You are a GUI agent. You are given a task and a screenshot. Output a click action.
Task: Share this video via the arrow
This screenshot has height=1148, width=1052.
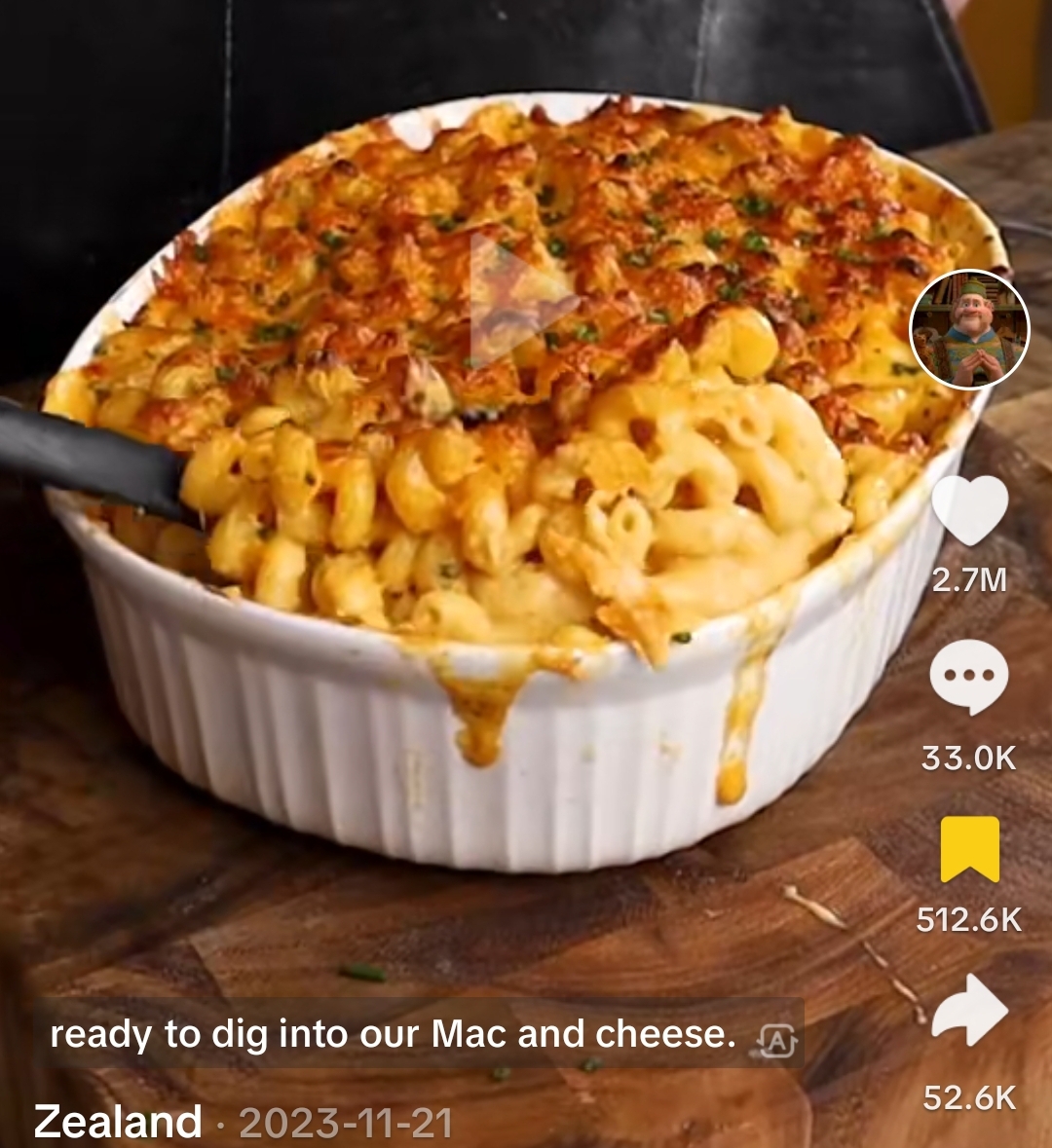pyautogui.click(x=969, y=1013)
